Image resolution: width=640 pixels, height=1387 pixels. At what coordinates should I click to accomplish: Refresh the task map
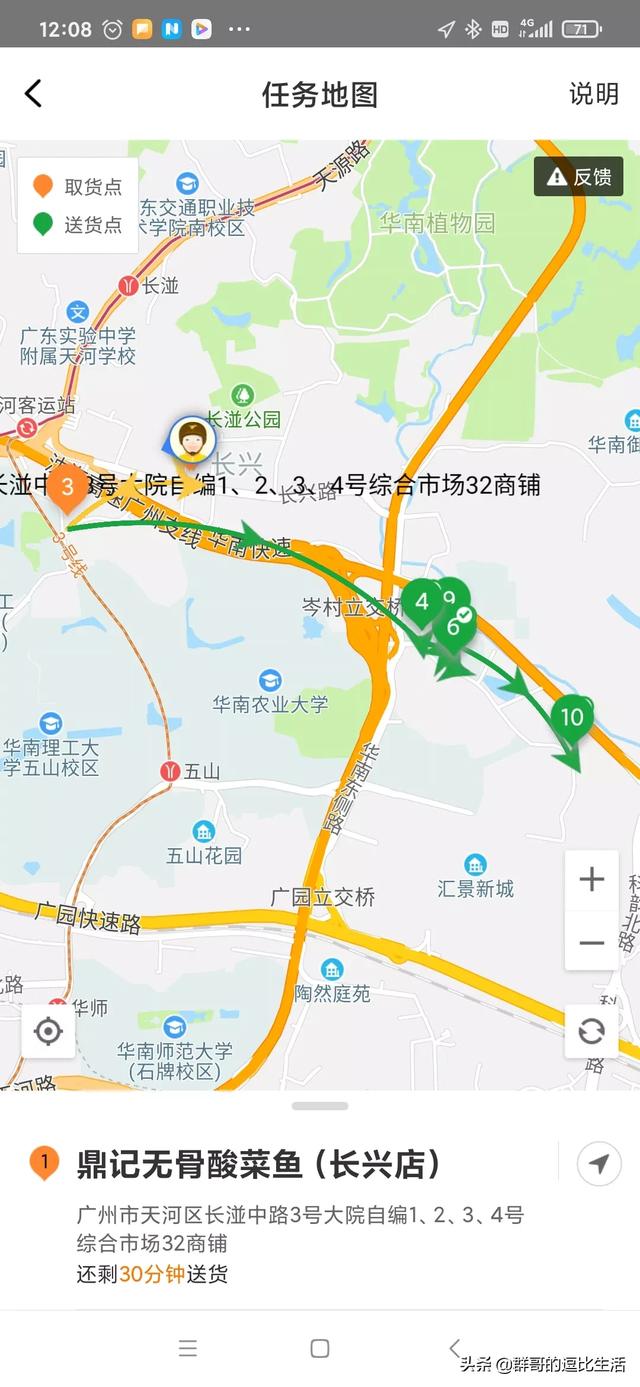pyautogui.click(x=591, y=1031)
